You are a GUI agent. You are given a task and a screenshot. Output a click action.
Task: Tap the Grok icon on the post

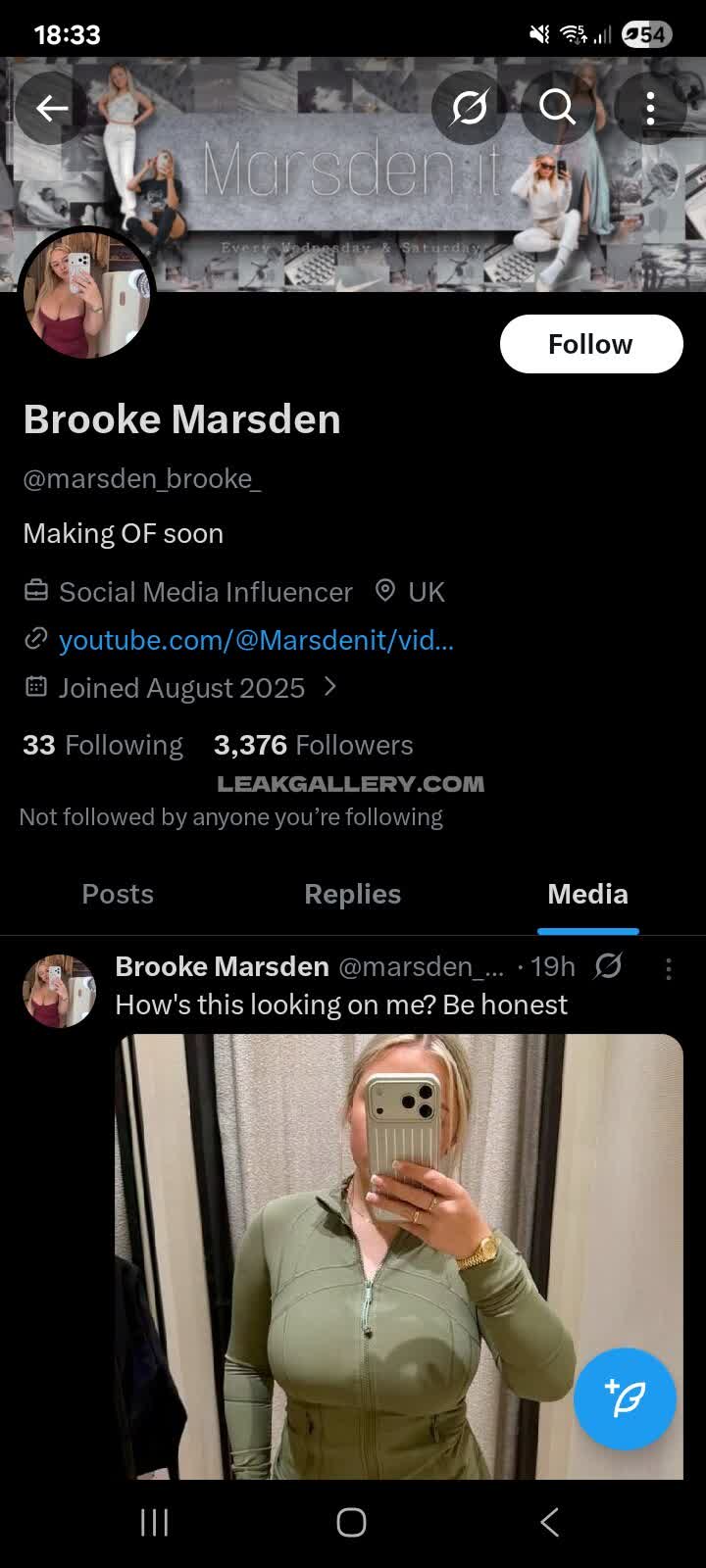click(608, 966)
